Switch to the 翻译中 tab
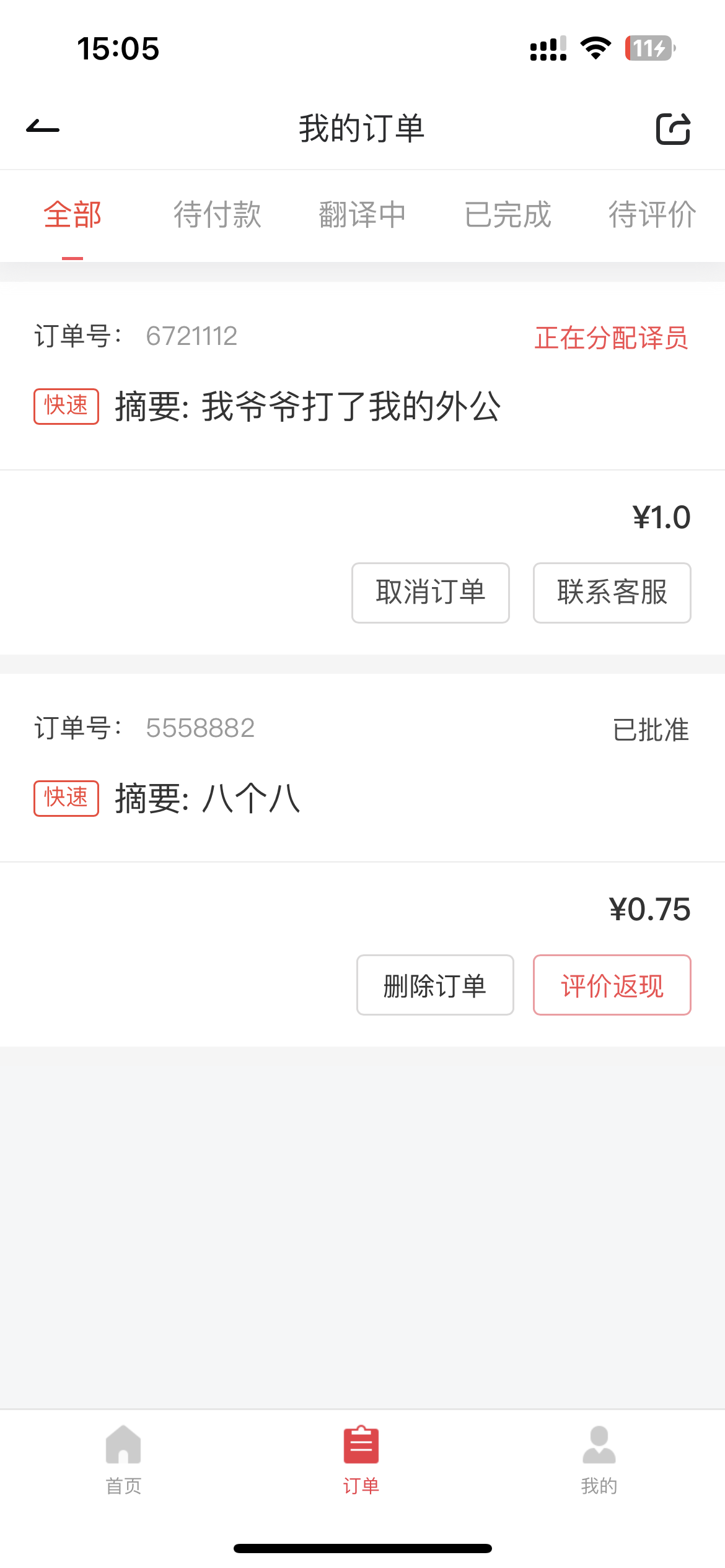The image size is (725, 1568). point(362,215)
